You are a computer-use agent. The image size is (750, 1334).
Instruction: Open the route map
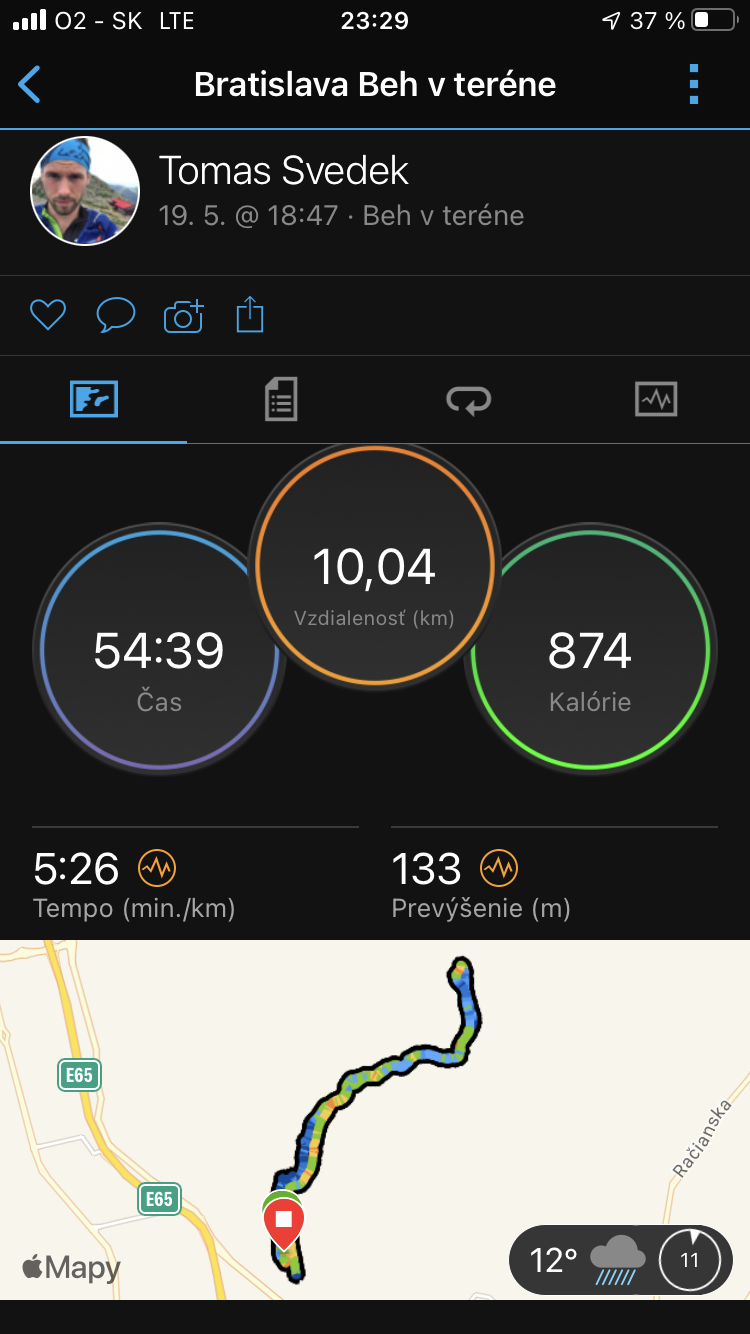(x=375, y=1120)
